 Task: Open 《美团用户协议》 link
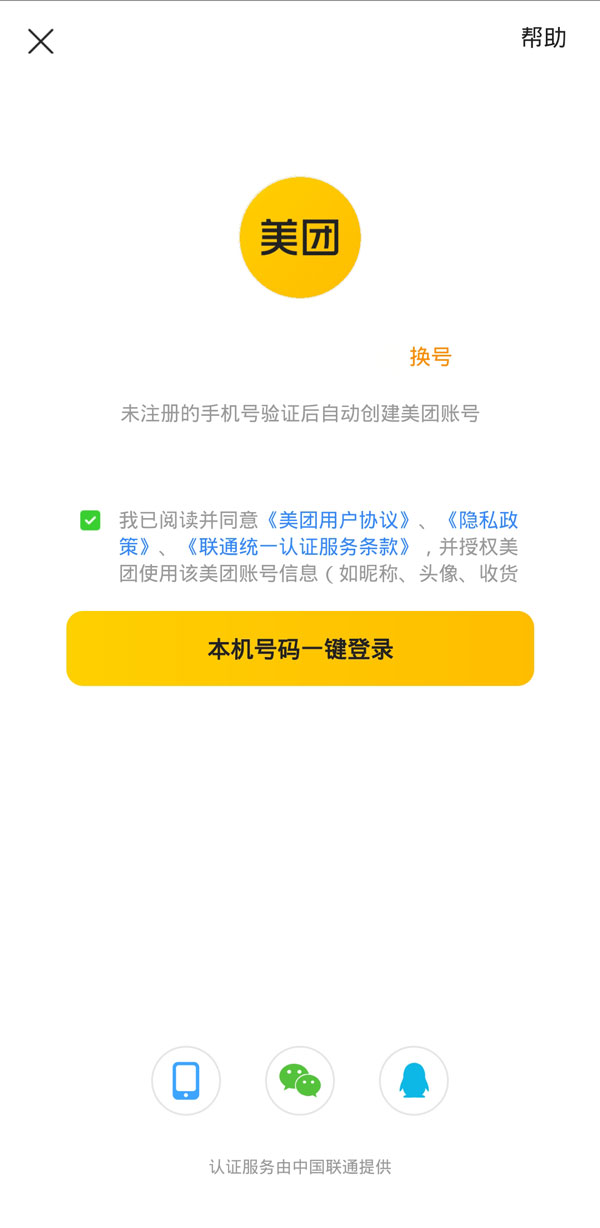point(338,520)
